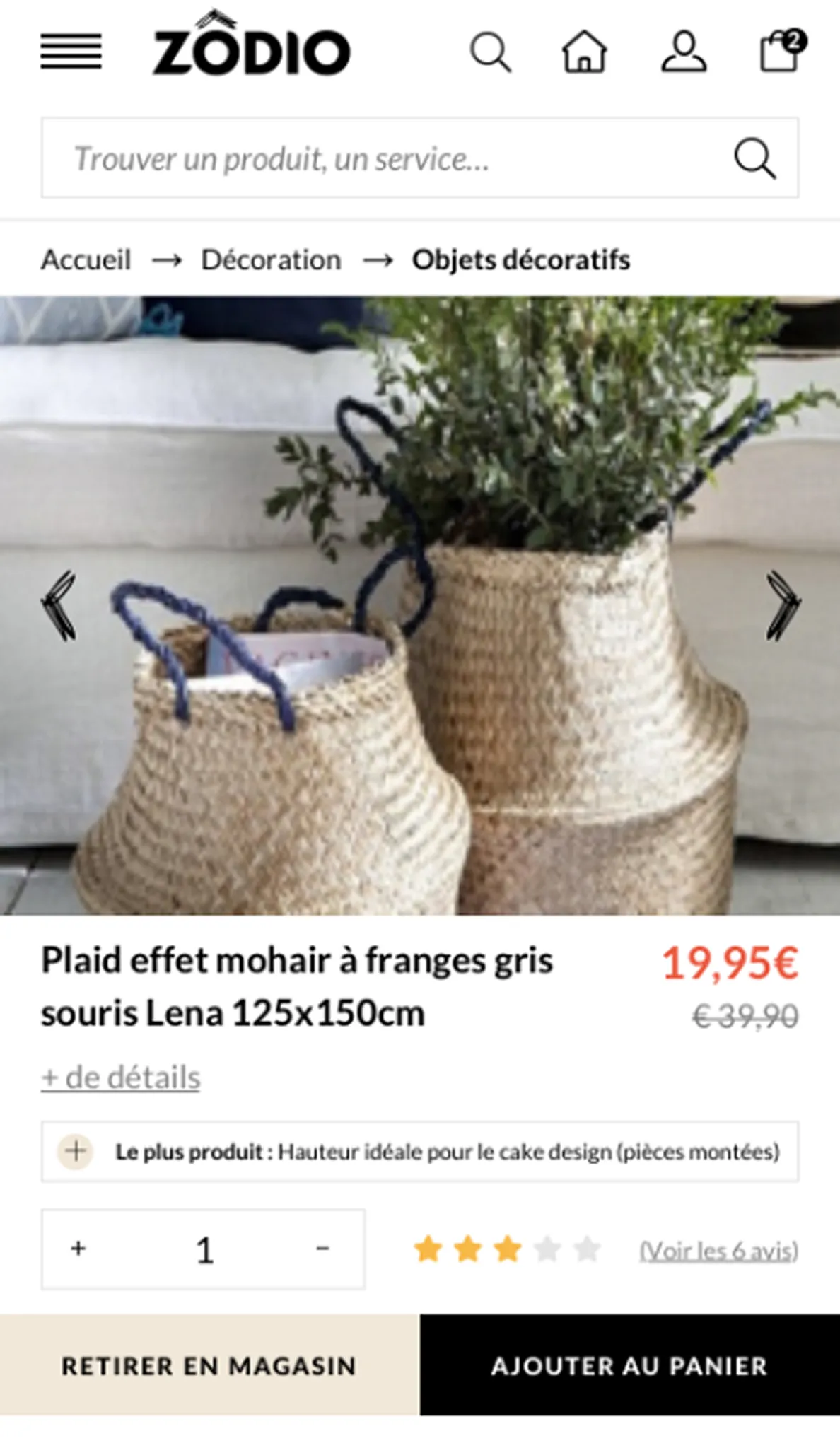Show the previous product photo
The image size is (840, 1448).
(x=59, y=605)
